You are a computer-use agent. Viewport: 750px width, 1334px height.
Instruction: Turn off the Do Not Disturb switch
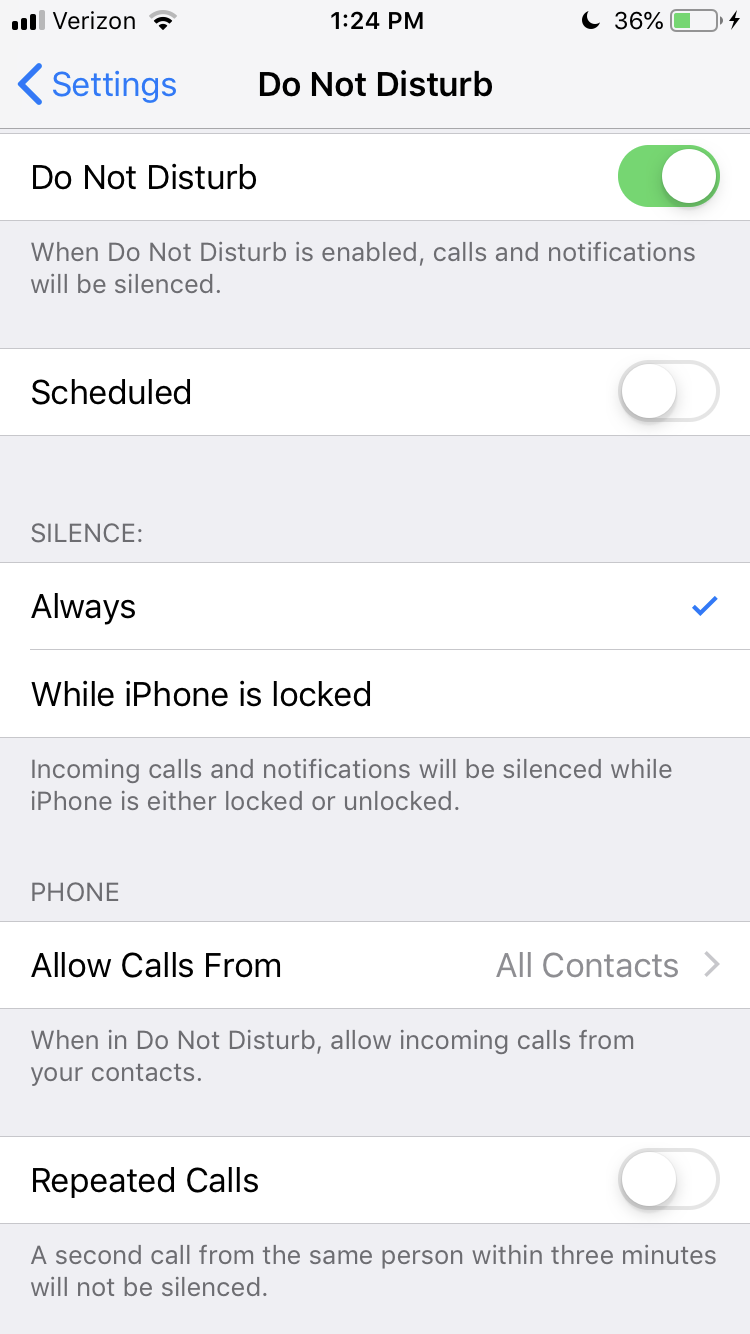click(x=669, y=177)
